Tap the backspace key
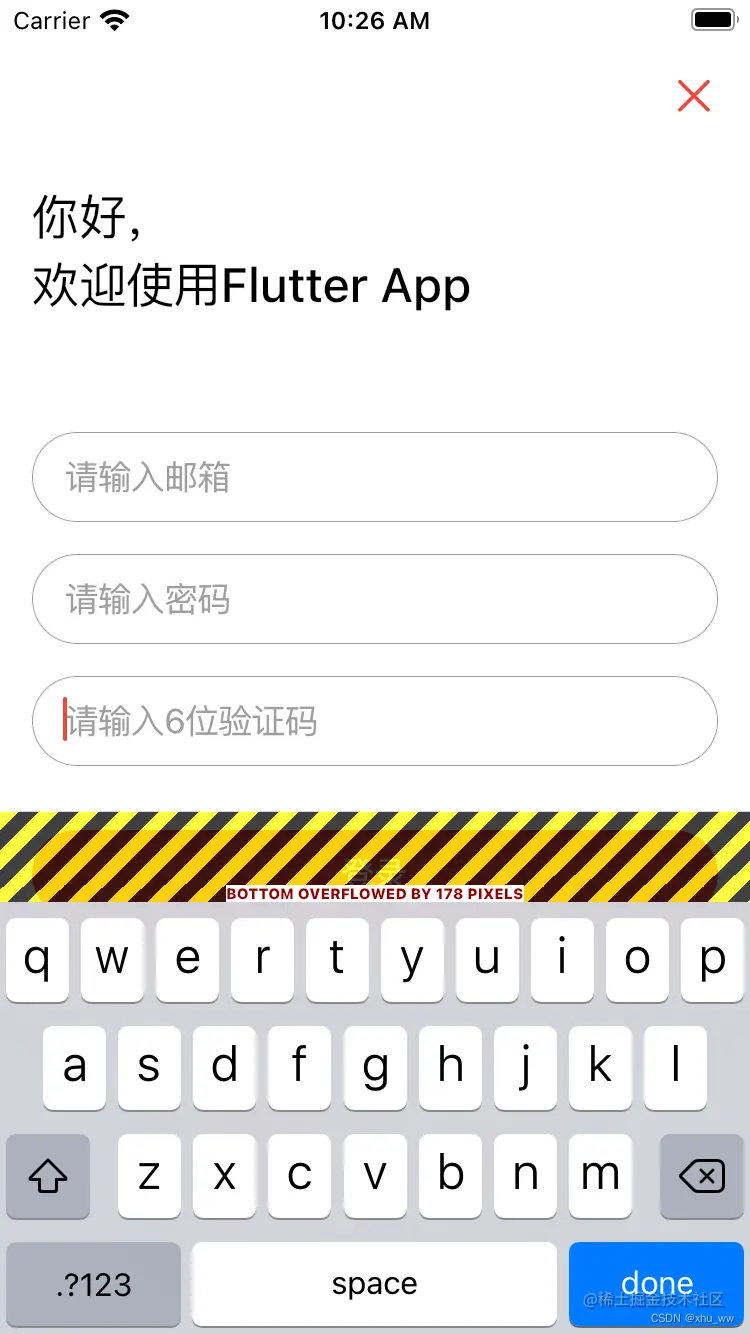750x1334 pixels. point(701,1176)
